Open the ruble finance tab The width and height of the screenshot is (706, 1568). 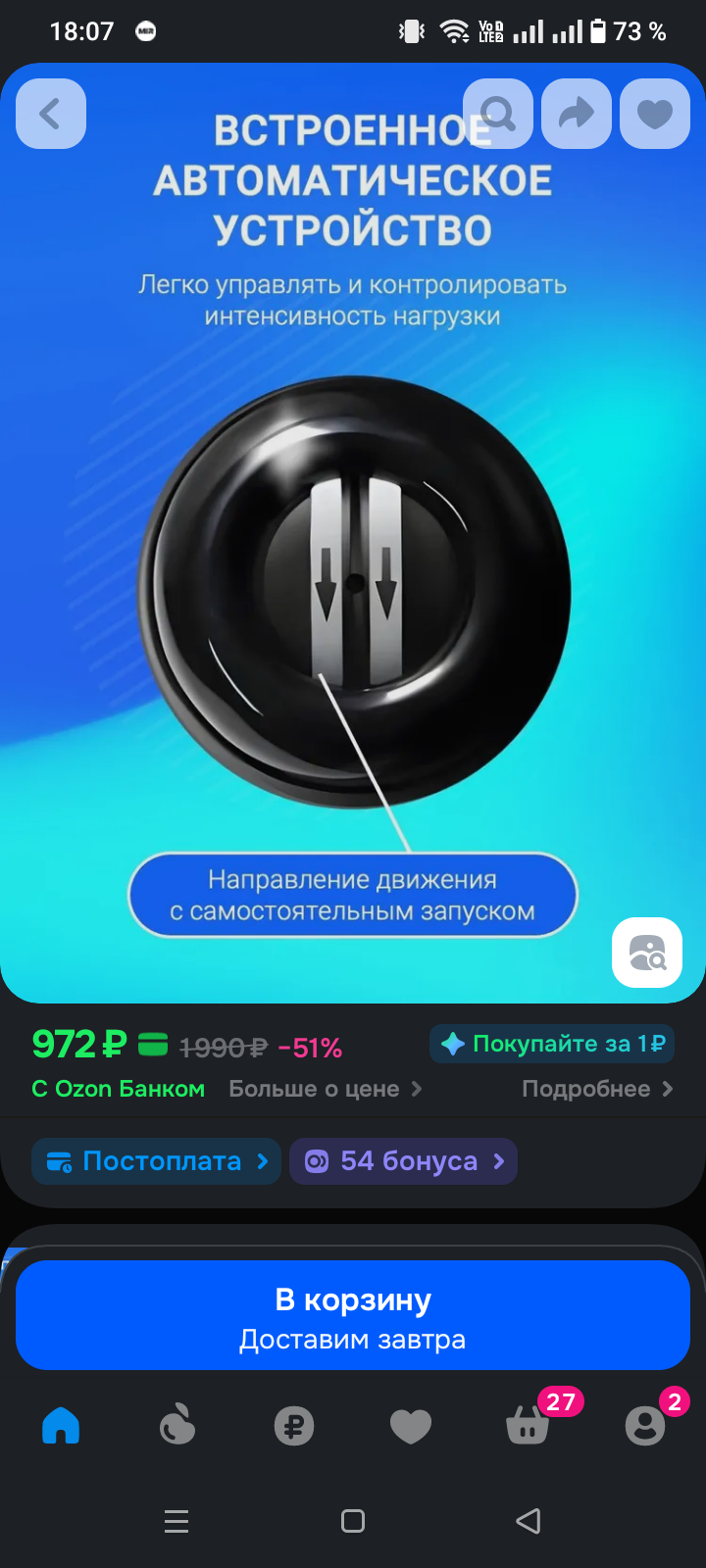pyautogui.click(x=294, y=1425)
